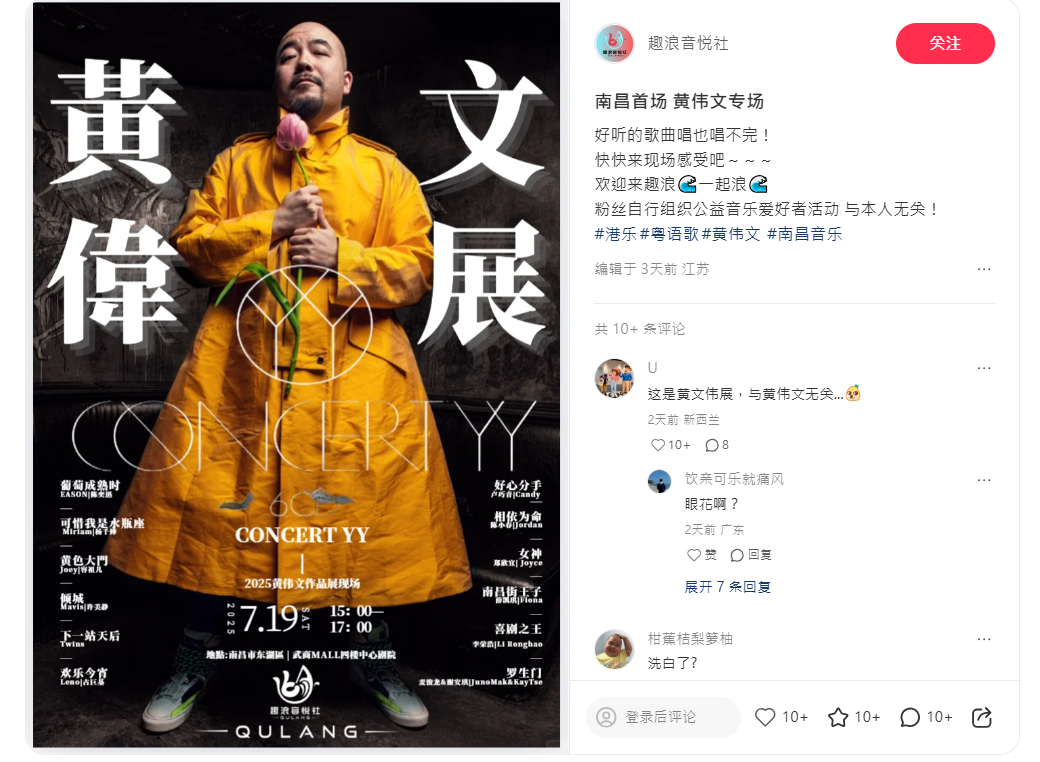Open the #黄伟文 hashtag
This screenshot has width=1040, height=762.
pyautogui.click(x=731, y=234)
